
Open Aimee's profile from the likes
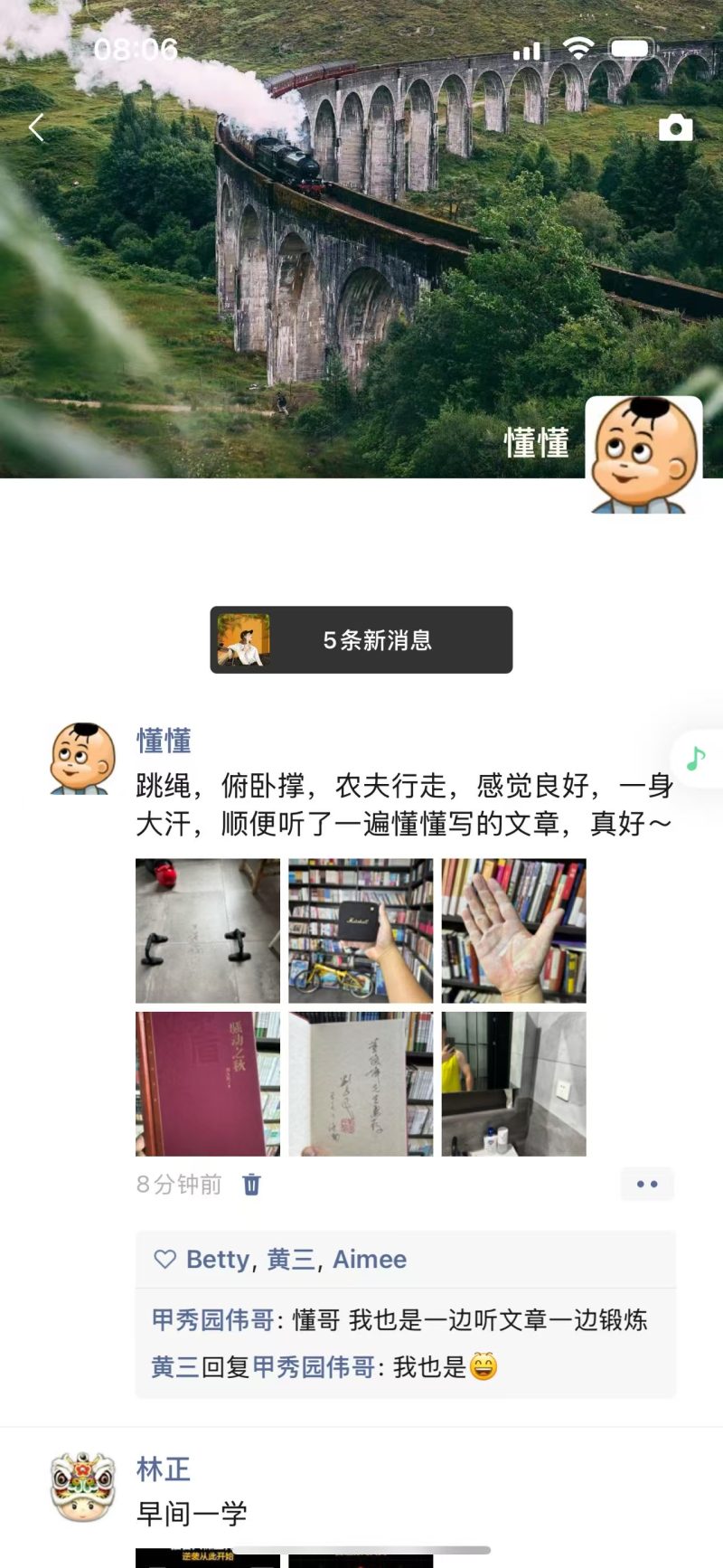370,1259
